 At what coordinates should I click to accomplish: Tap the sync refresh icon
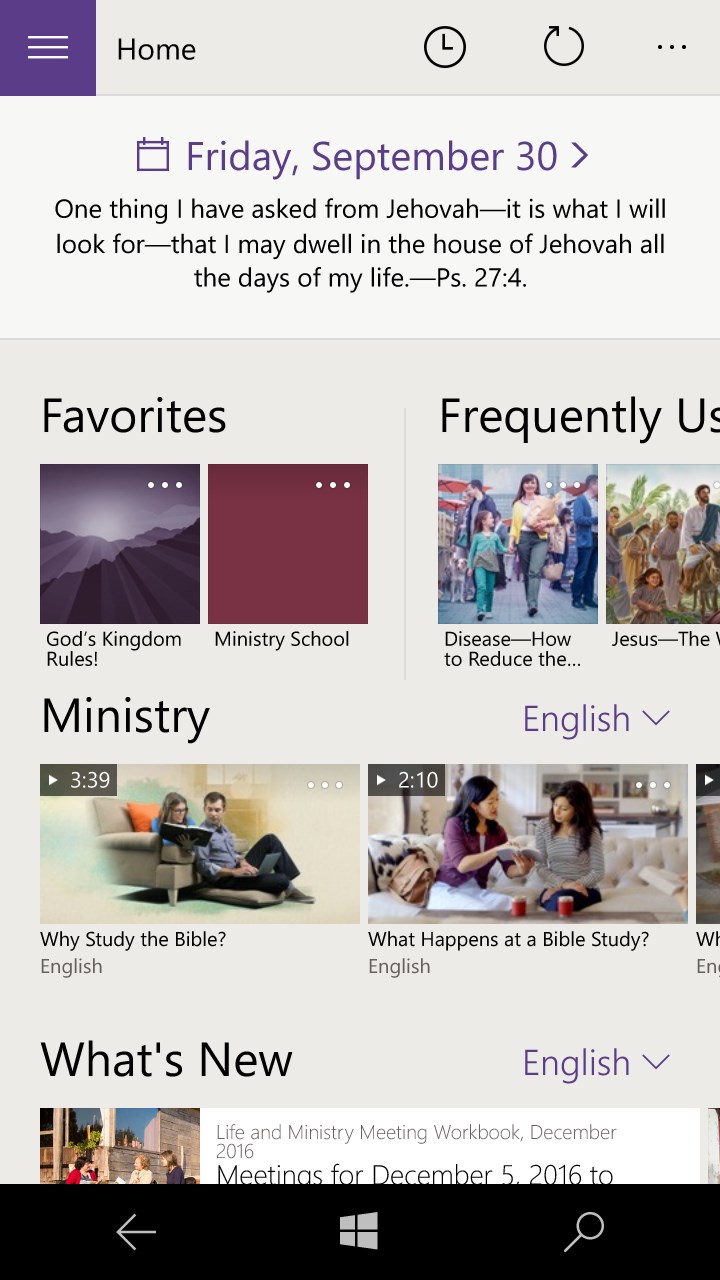(x=563, y=47)
